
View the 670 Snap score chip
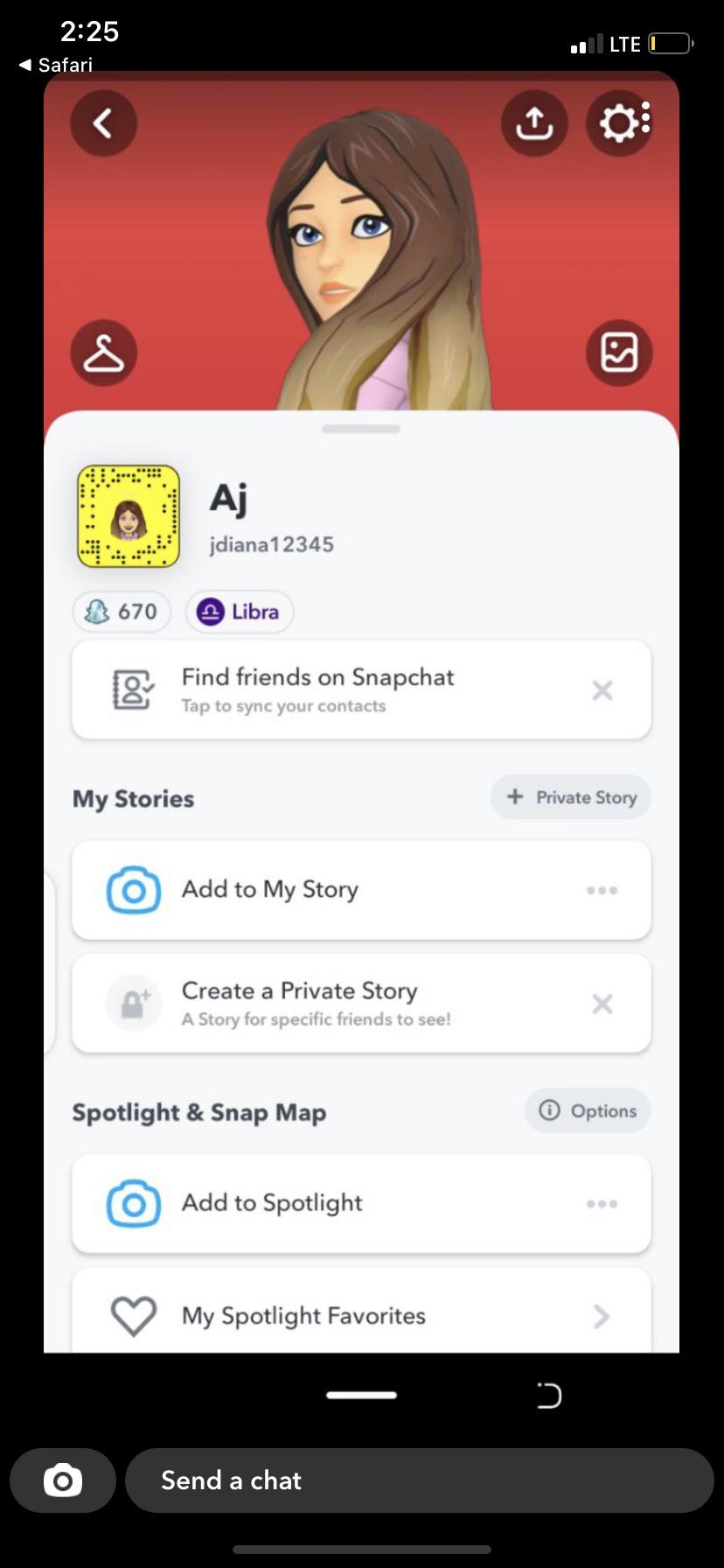click(x=122, y=612)
